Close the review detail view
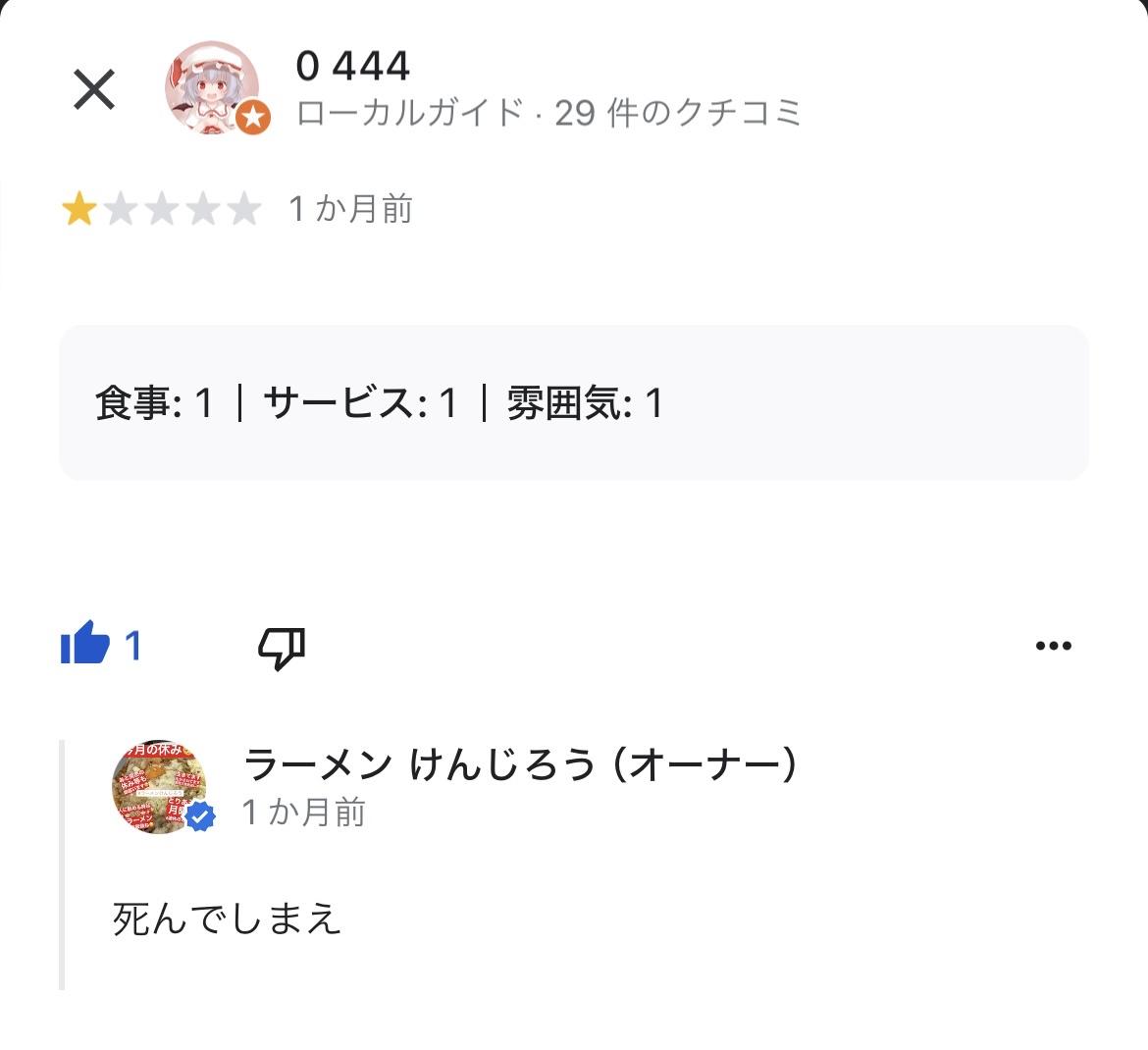Viewport: 1148px width, 1050px height. pos(94,90)
